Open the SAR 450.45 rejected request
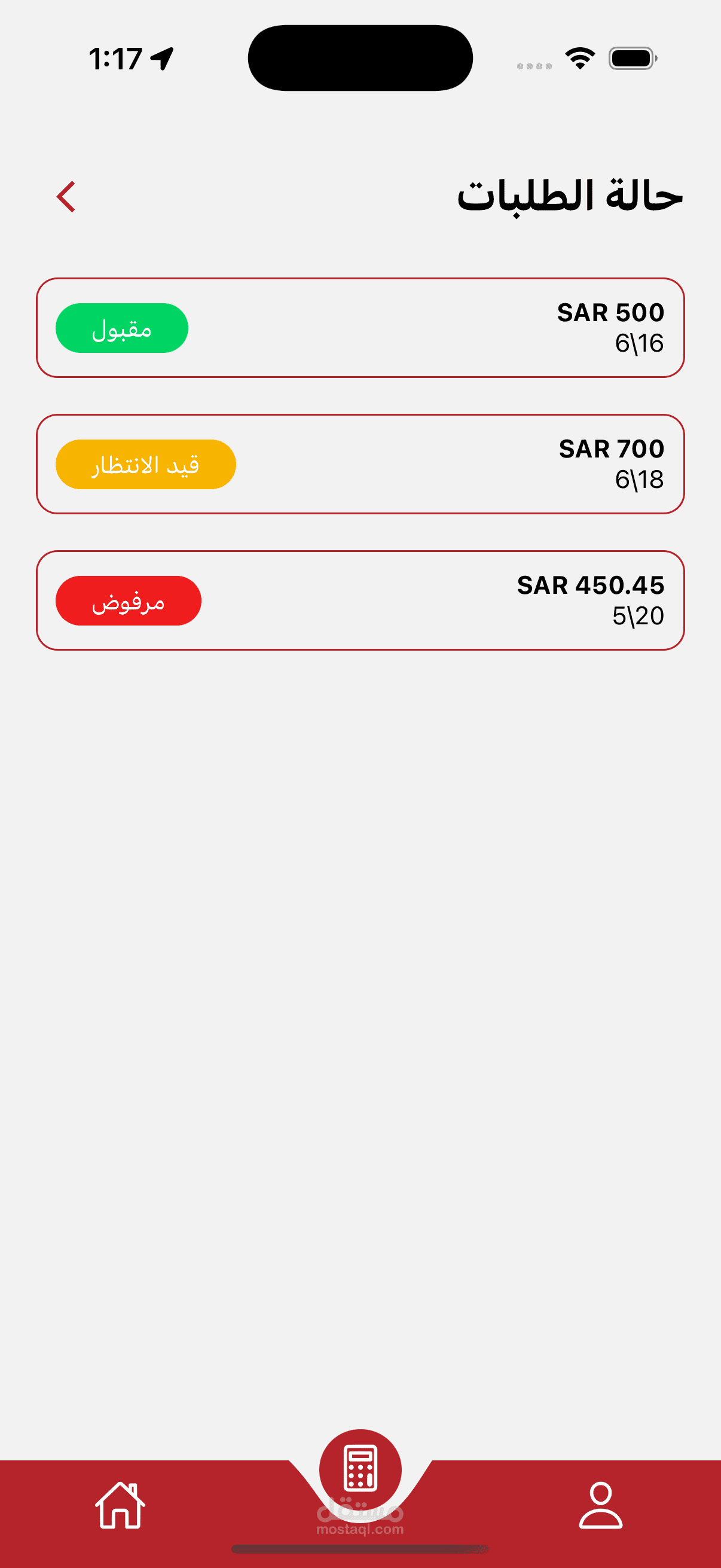The height and width of the screenshot is (1568, 721). click(x=360, y=601)
